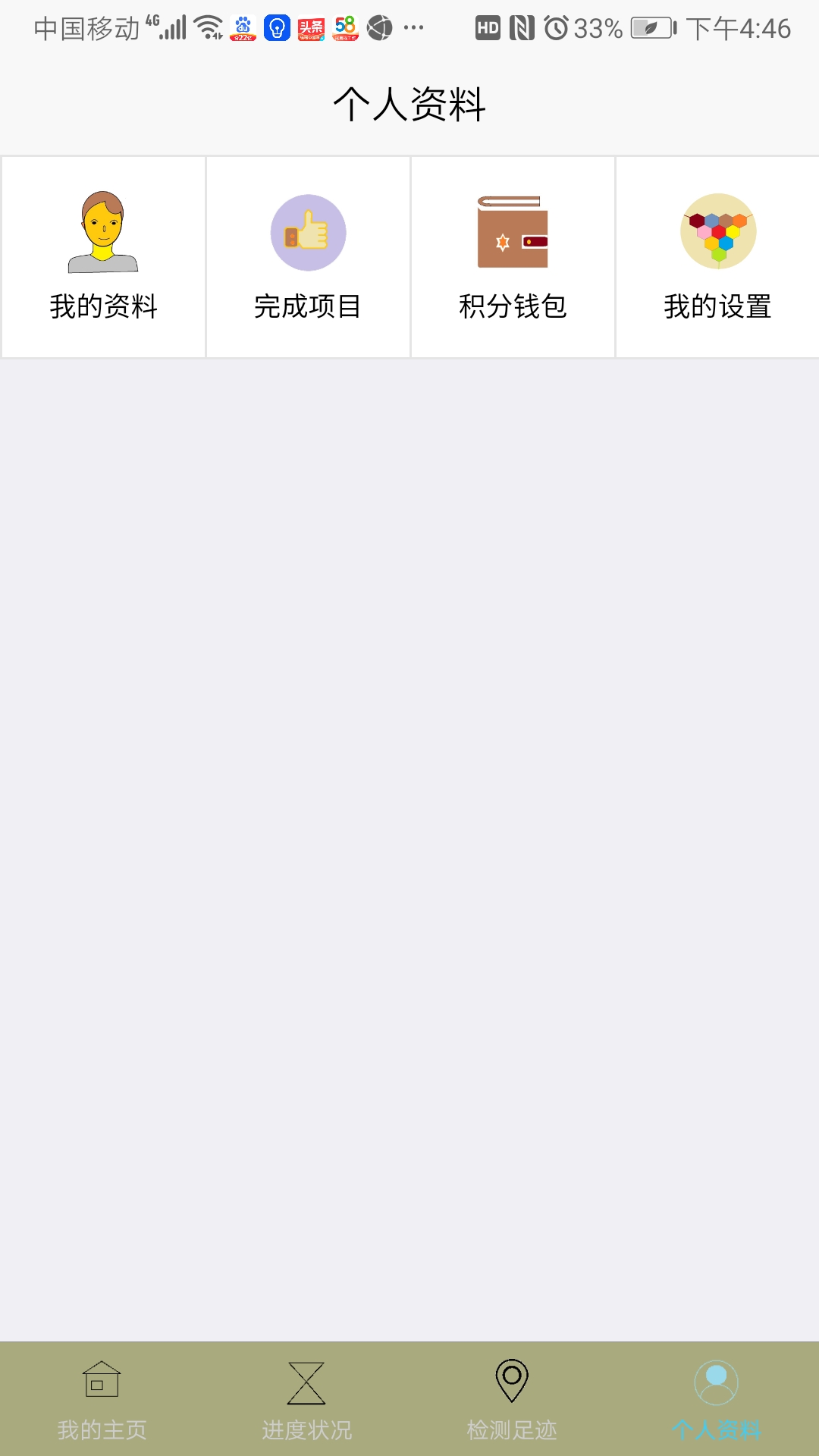Open the 检测足迹 tab
The height and width of the screenshot is (1456, 819).
[x=512, y=1400]
